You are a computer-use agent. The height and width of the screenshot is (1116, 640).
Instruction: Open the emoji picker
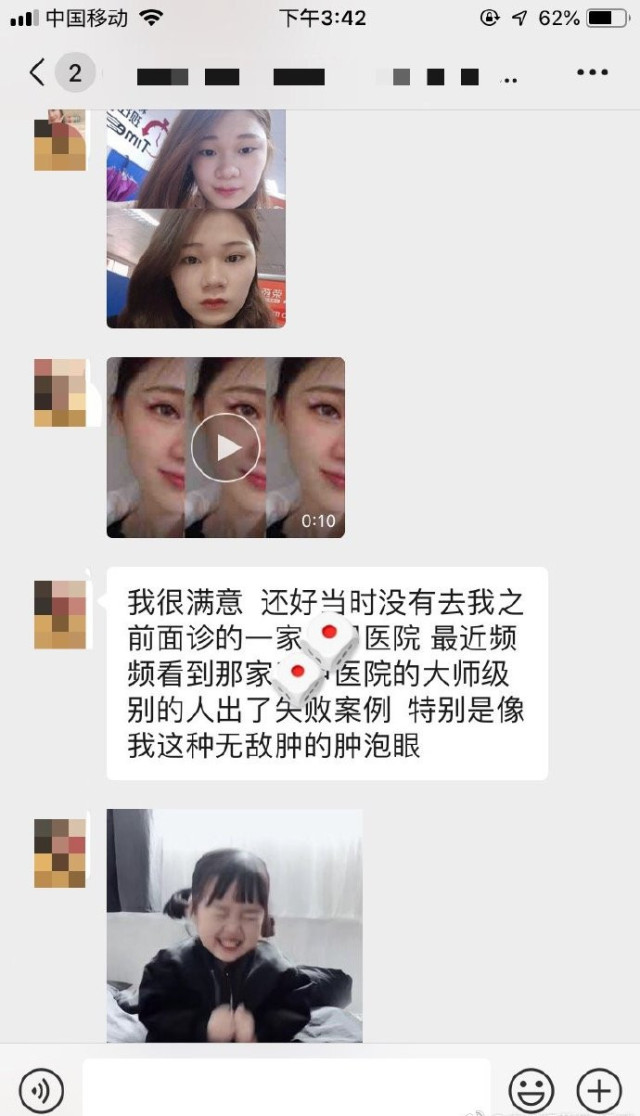click(x=532, y=1088)
